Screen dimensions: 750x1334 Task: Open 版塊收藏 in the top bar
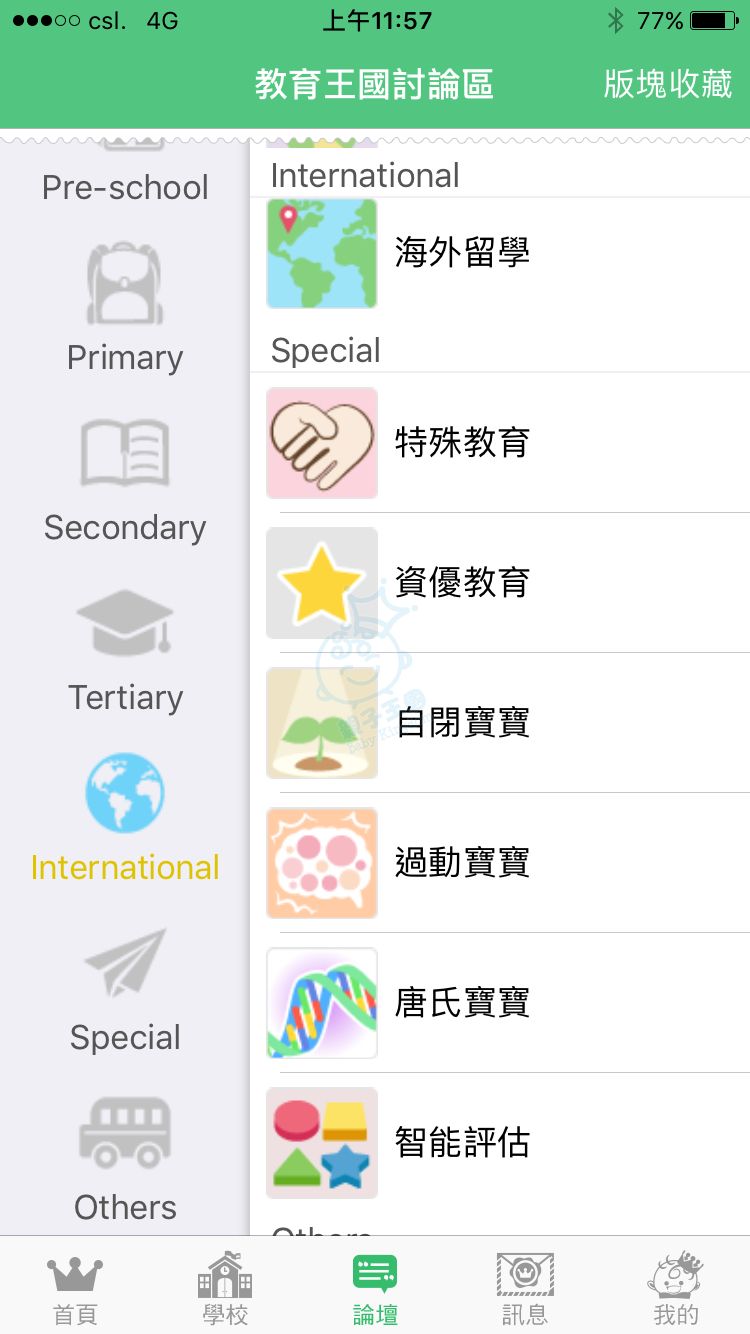pyautogui.click(x=667, y=84)
